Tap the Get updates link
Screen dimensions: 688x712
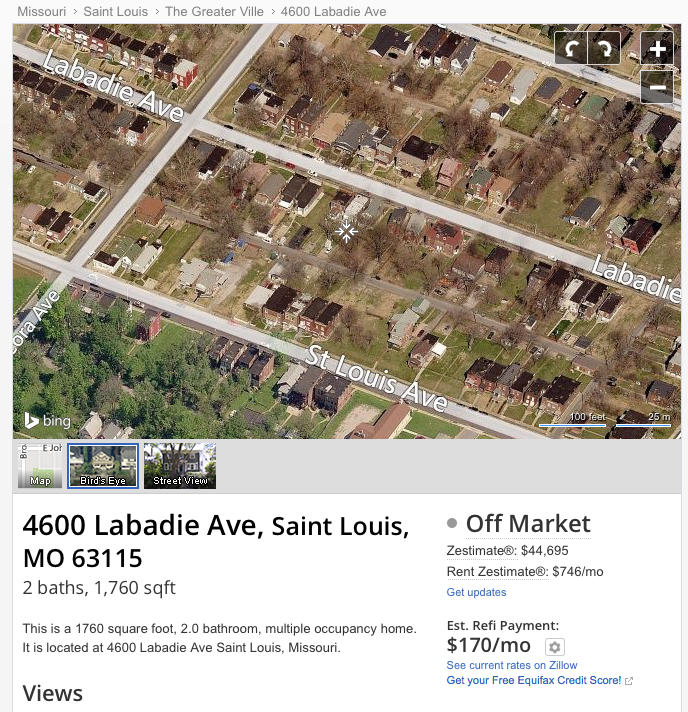pos(476,593)
